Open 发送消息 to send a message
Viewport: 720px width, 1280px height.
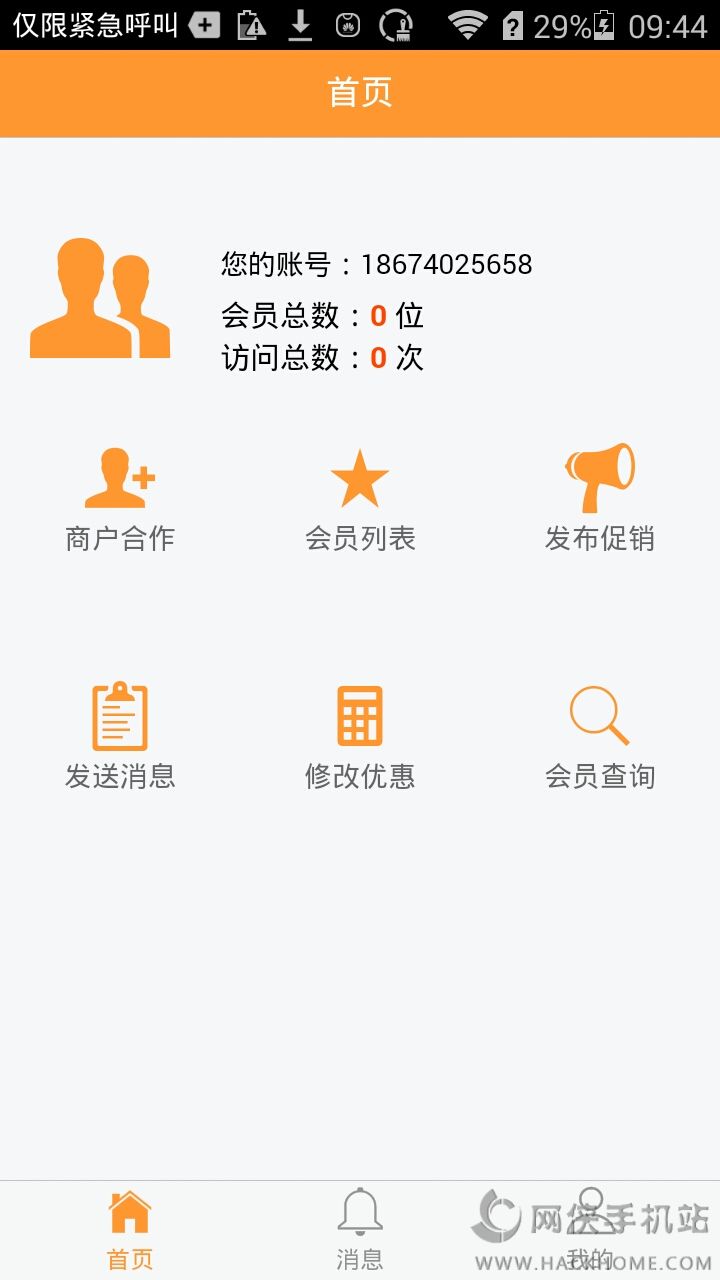pyautogui.click(x=120, y=737)
